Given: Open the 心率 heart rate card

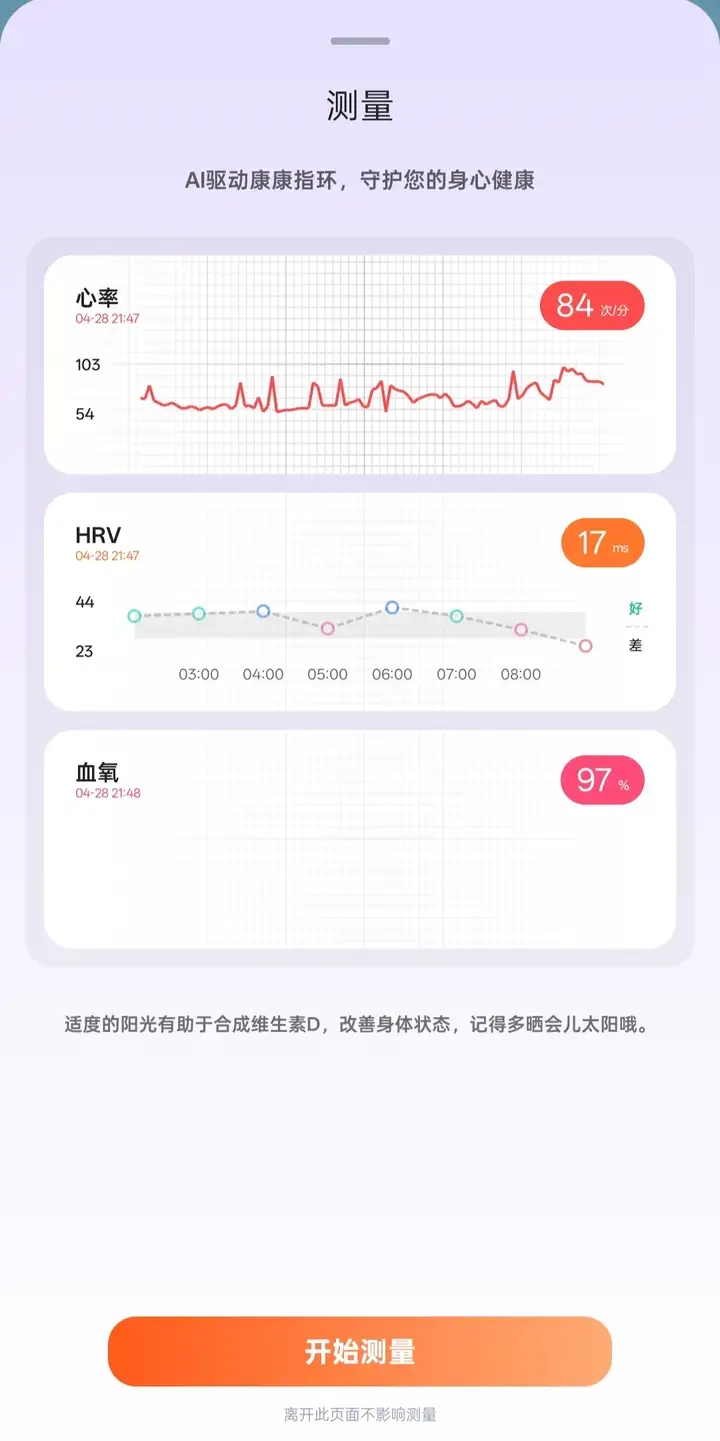Looking at the screenshot, I should tap(360, 364).
